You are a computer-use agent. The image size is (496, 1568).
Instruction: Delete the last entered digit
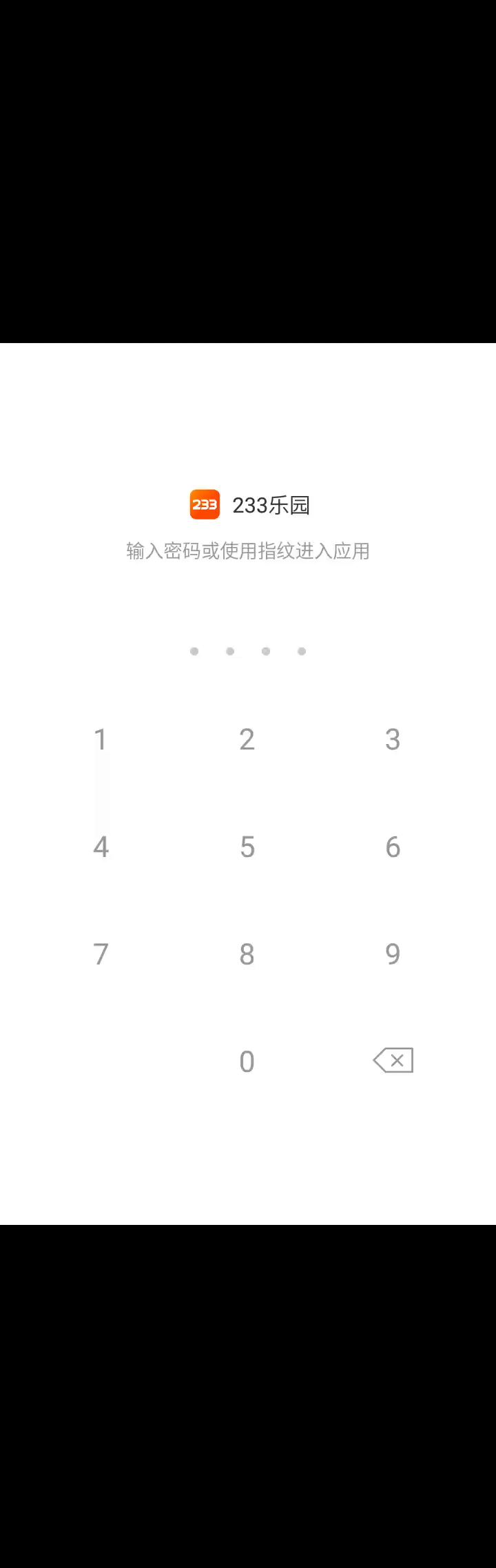coord(393,1060)
